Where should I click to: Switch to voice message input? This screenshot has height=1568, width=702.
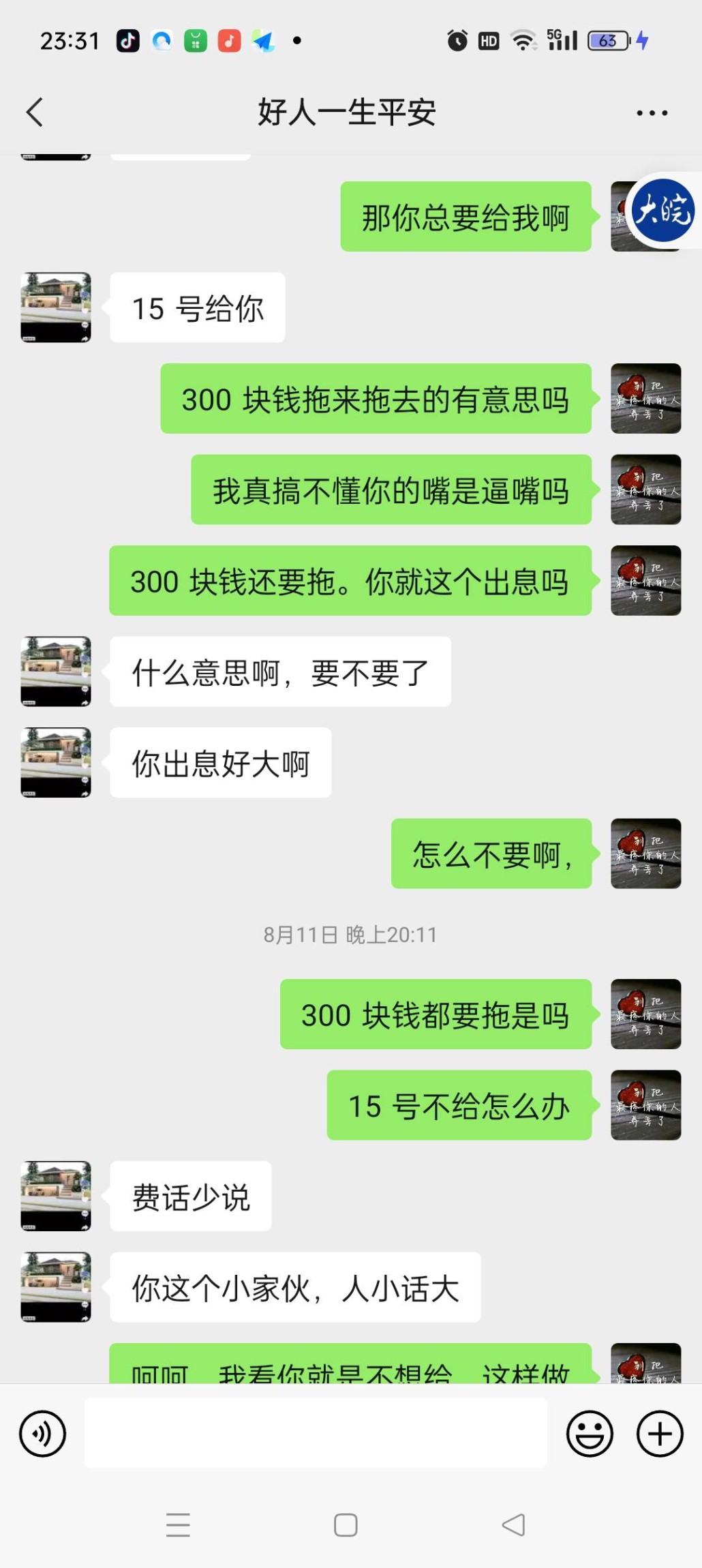[x=43, y=1433]
